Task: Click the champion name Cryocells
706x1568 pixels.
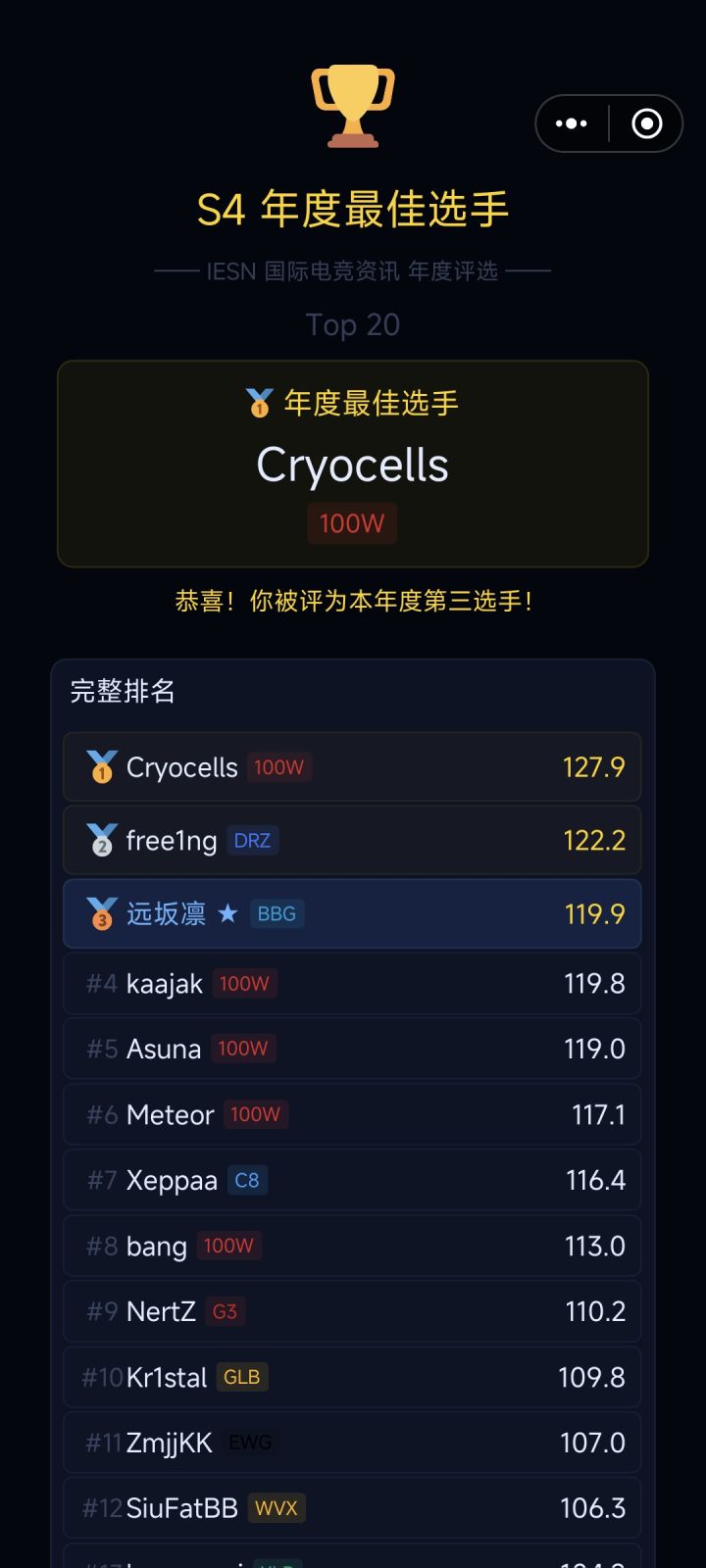Action: click(352, 465)
